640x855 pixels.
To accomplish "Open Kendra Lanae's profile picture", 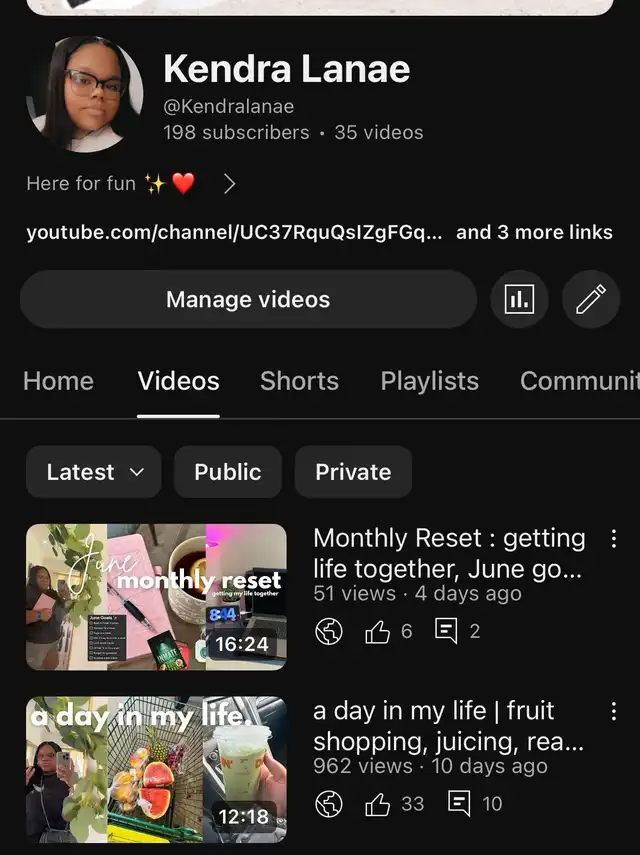I will click(84, 95).
